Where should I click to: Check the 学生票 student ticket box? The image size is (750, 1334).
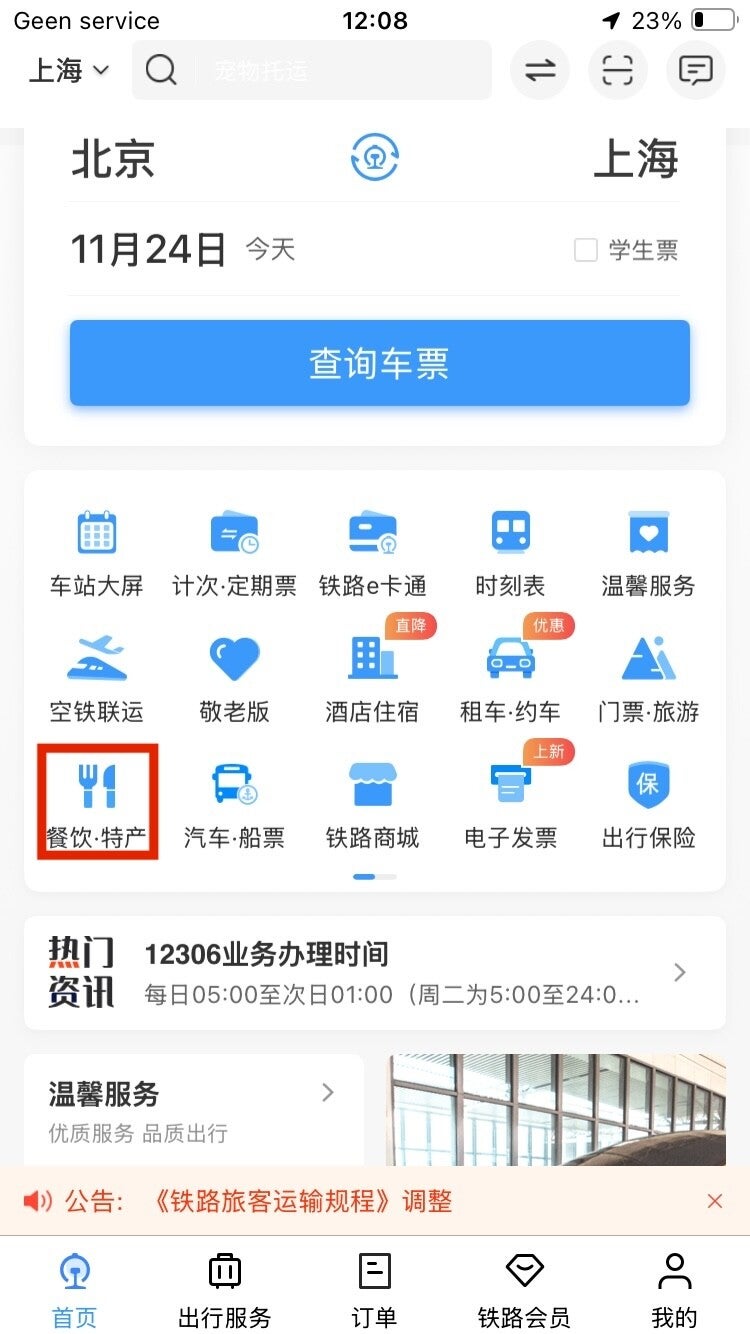coord(586,250)
